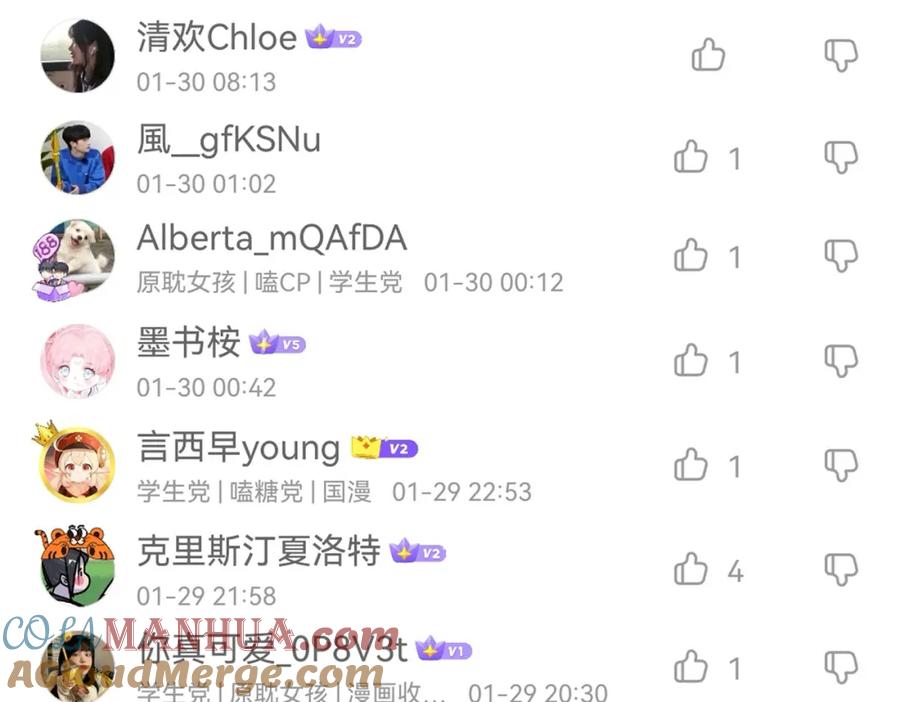The image size is (900, 702).
Task: Dislike the entry by 風__gfKSNu
Action: 841,157
